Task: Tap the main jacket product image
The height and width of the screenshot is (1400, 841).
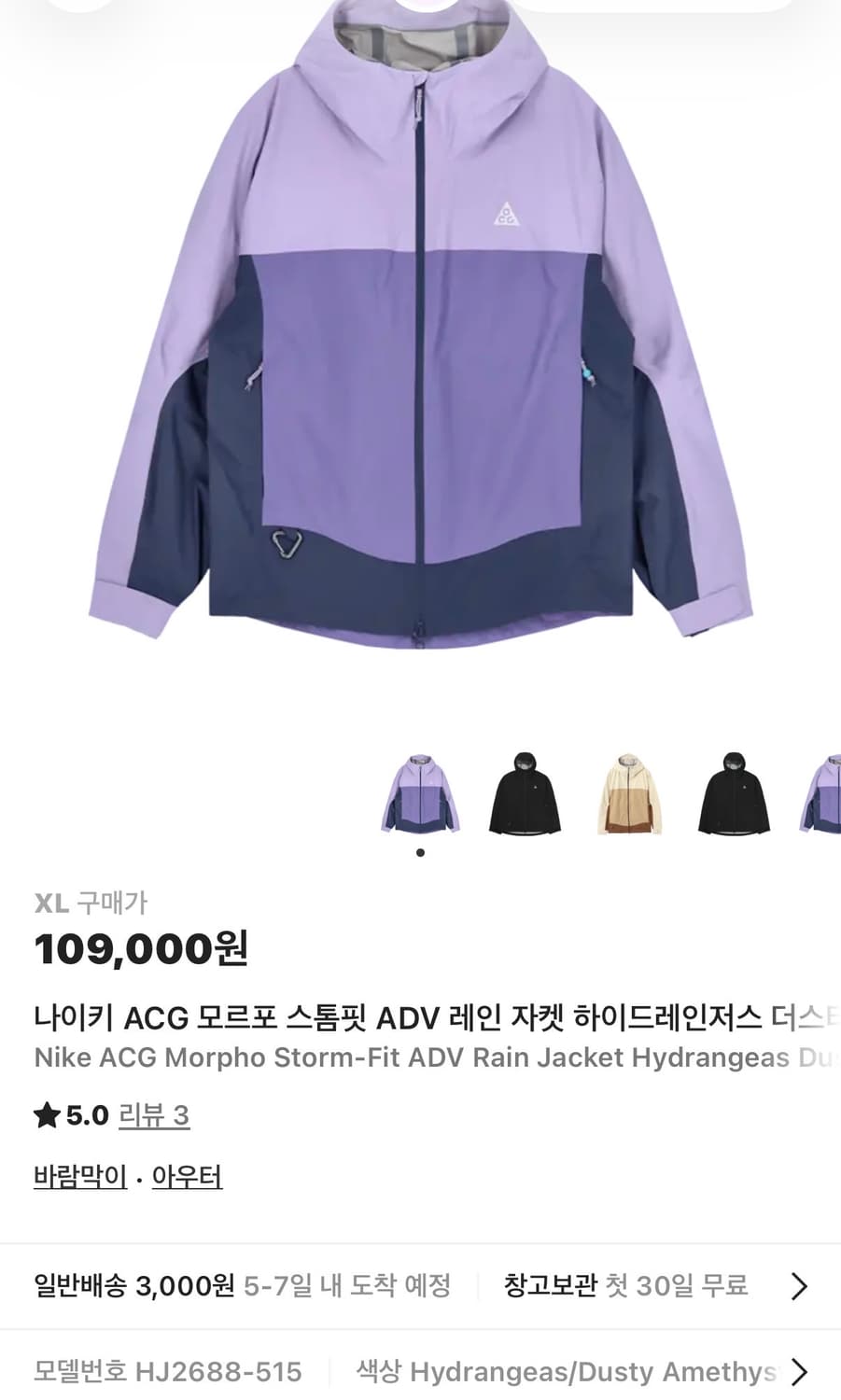Action: (x=420, y=355)
